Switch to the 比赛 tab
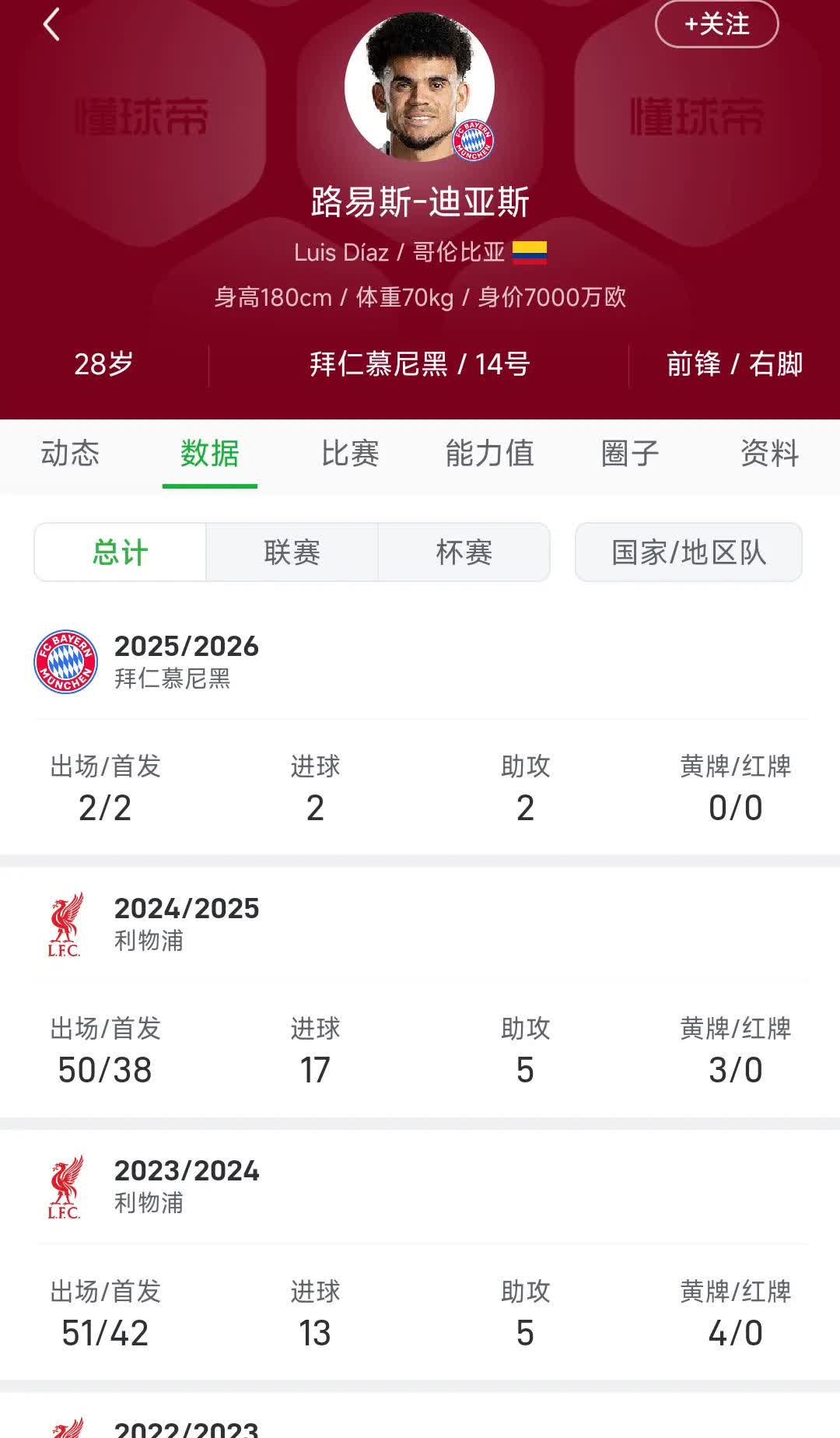Screen dimensions: 840x1438 (x=350, y=454)
